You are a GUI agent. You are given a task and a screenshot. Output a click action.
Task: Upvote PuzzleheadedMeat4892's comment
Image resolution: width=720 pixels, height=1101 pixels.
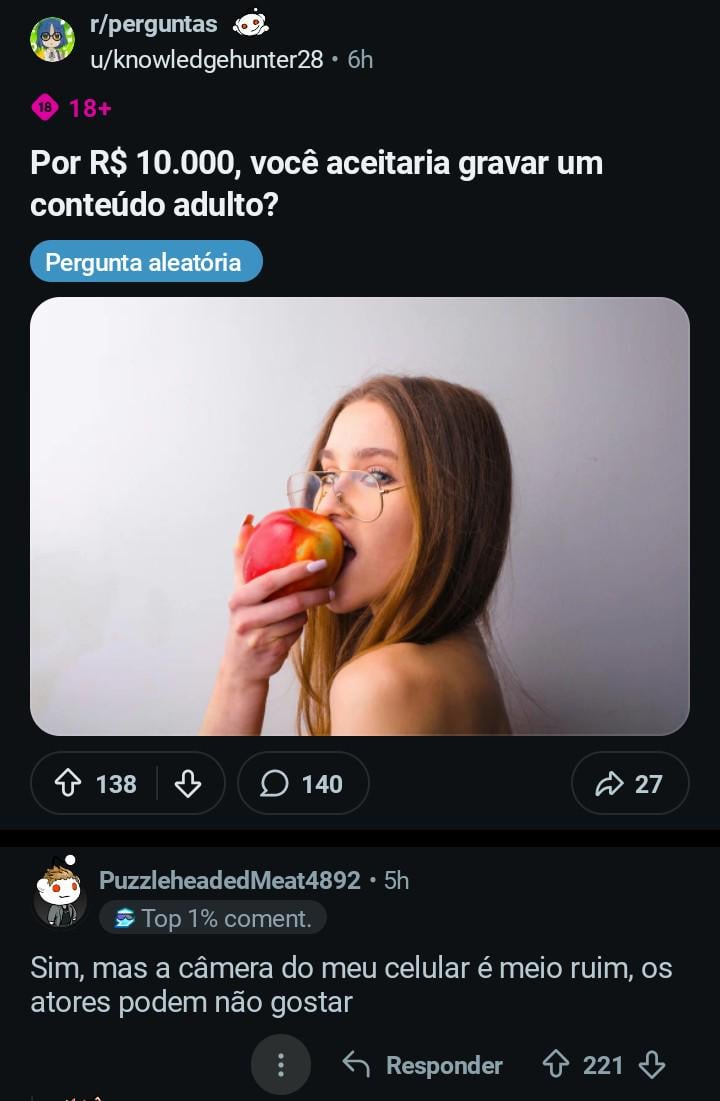[x=555, y=1066]
